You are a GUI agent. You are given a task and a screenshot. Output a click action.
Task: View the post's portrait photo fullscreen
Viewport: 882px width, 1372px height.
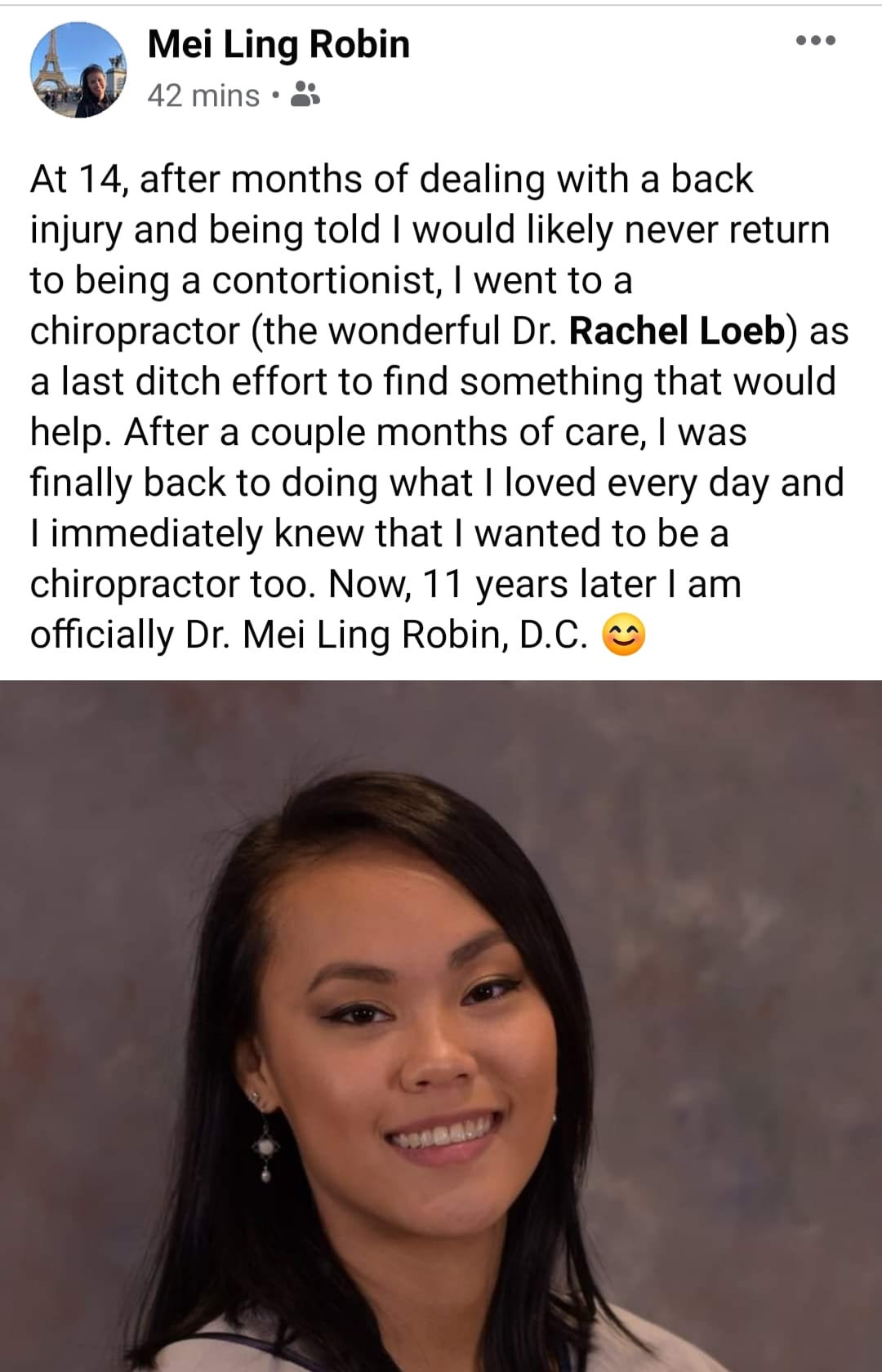coord(441,1025)
